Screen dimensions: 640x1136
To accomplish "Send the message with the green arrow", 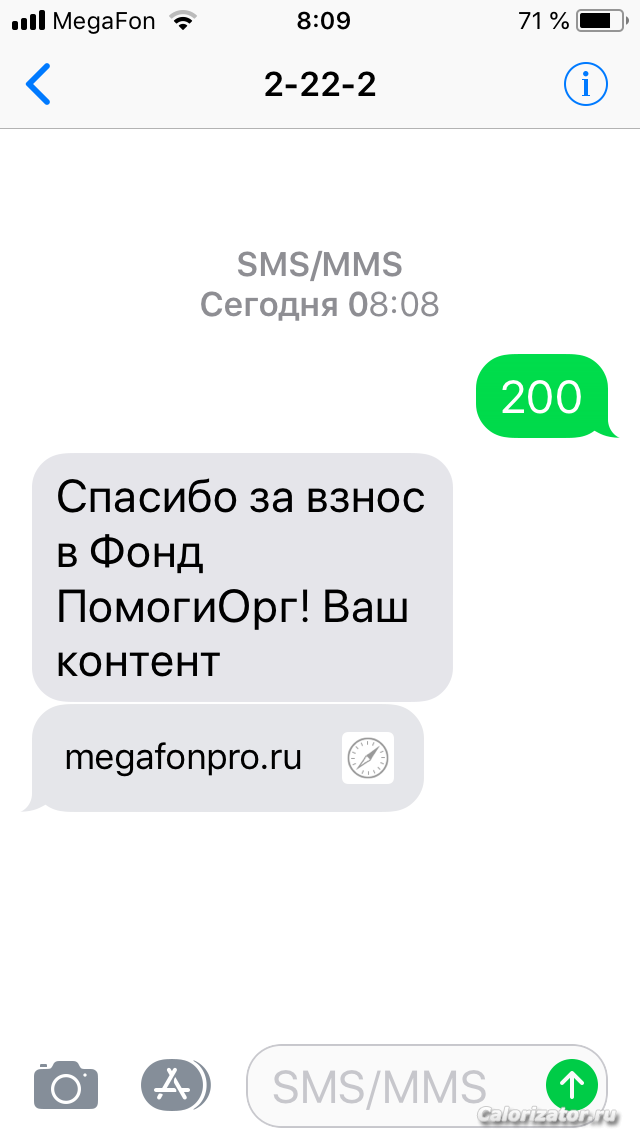I will [571, 1084].
